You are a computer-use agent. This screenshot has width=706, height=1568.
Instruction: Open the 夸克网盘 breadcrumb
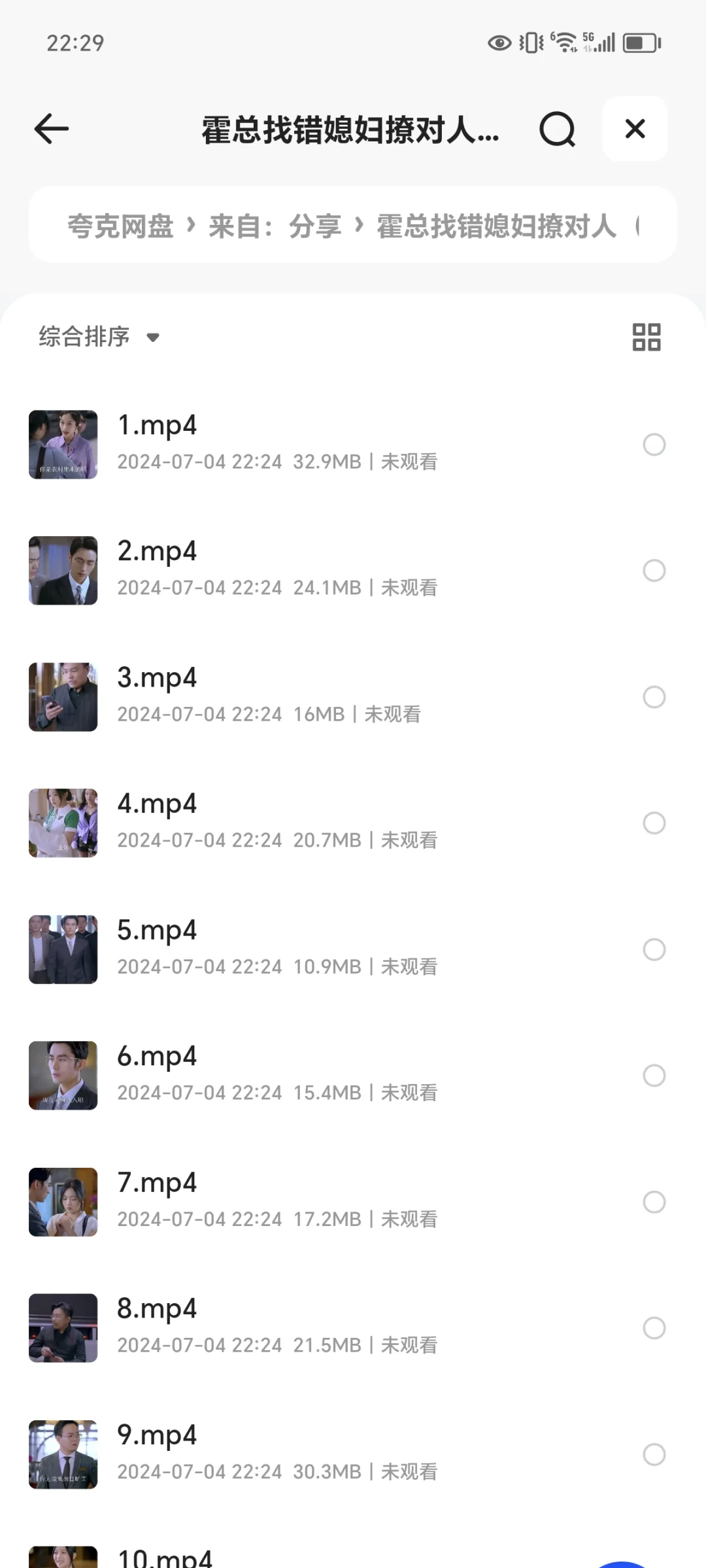point(120,226)
